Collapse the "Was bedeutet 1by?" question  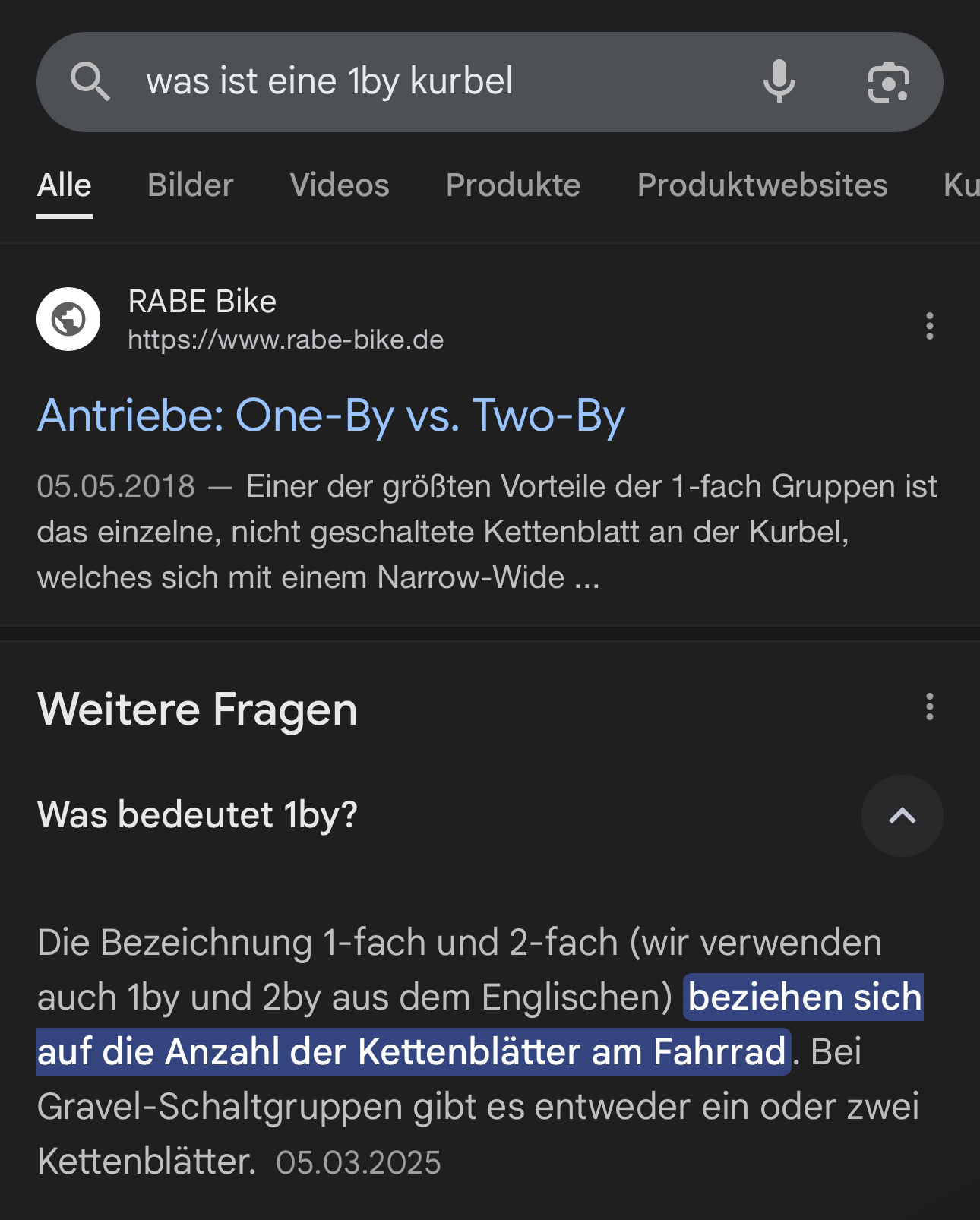(x=902, y=816)
